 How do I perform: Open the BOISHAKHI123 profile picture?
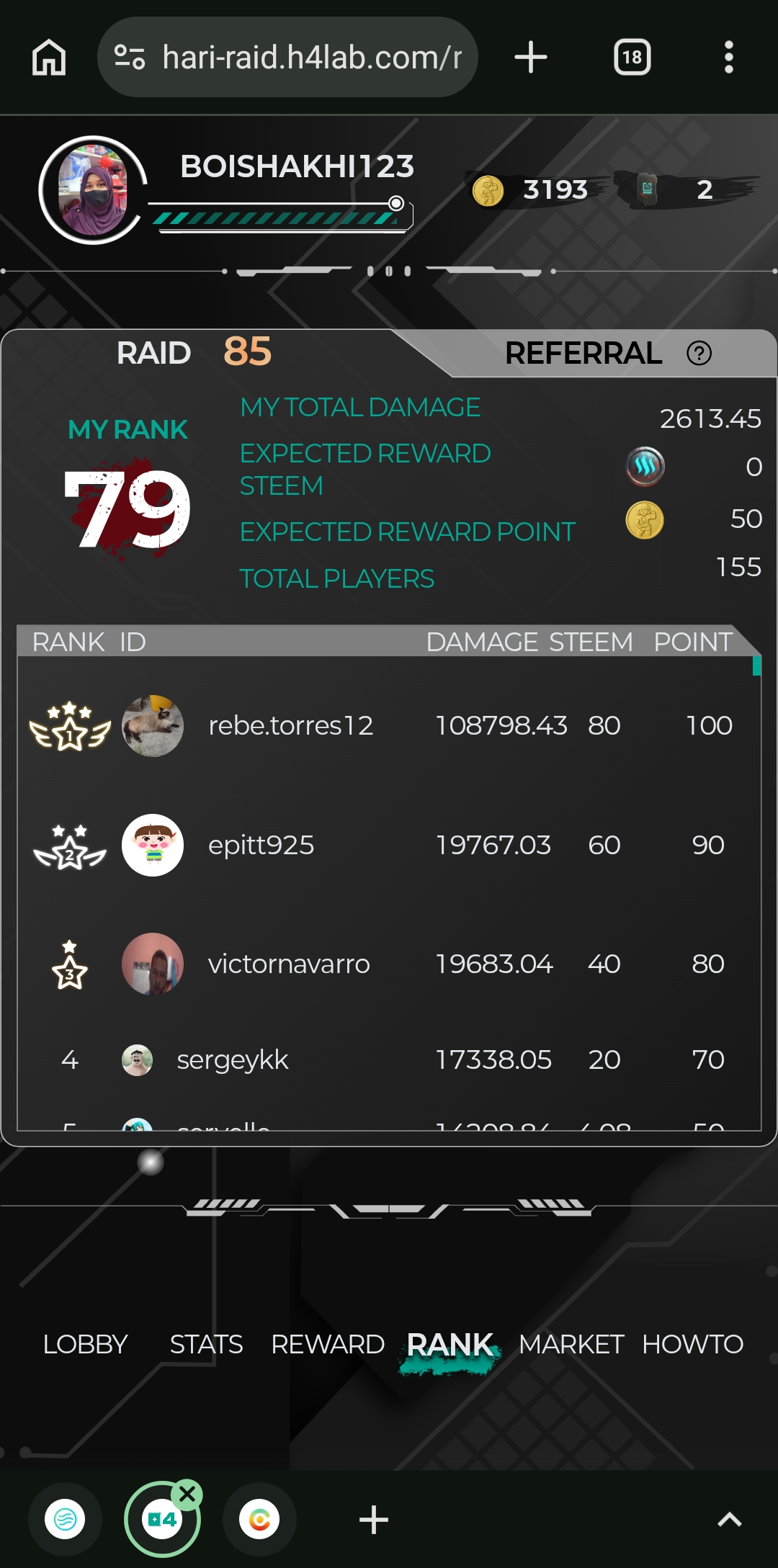(93, 190)
